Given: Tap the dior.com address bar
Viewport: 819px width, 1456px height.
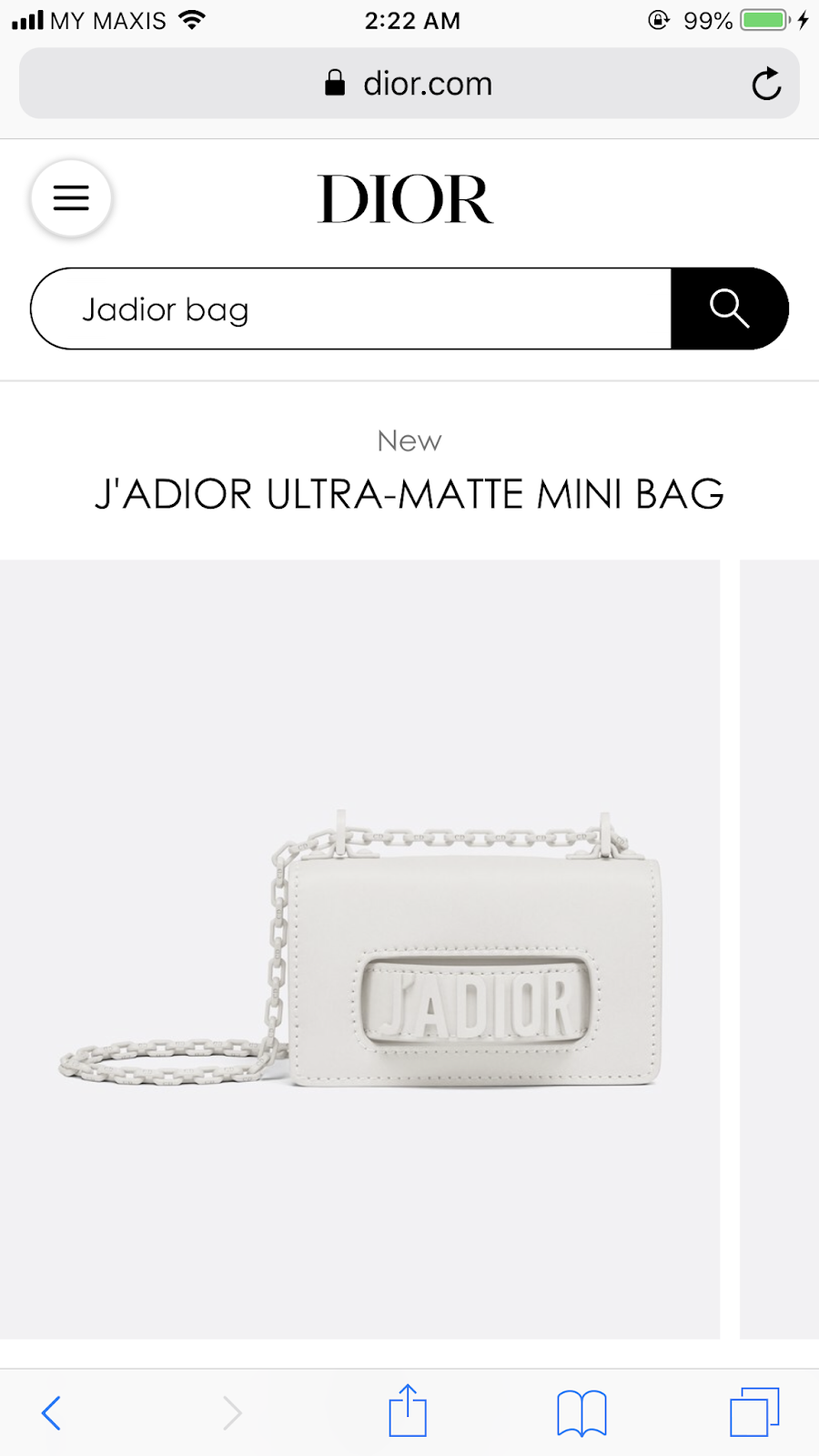Looking at the screenshot, I should pyautogui.click(x=409, y=84).
